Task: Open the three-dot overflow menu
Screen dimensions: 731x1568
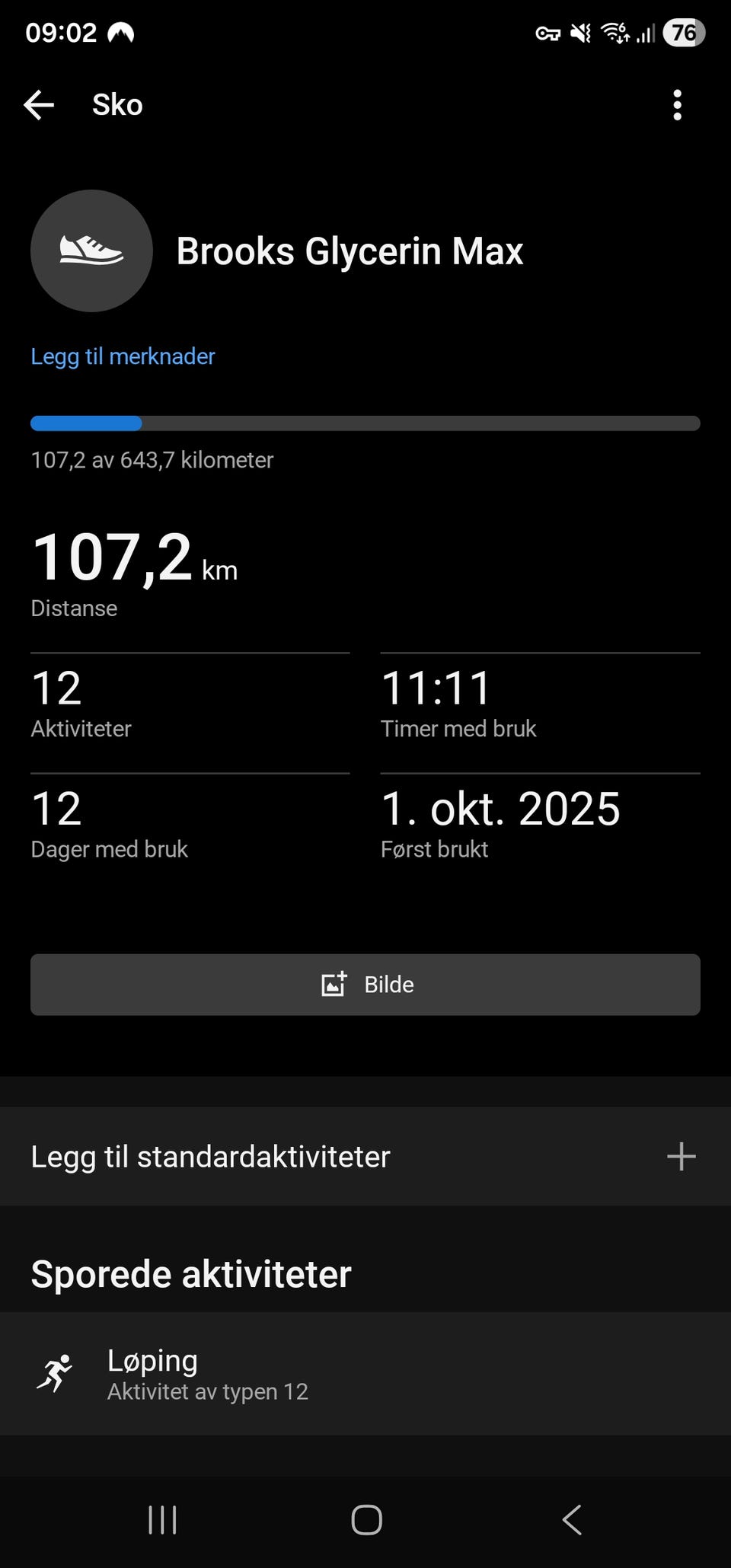Action: (677, 105)
